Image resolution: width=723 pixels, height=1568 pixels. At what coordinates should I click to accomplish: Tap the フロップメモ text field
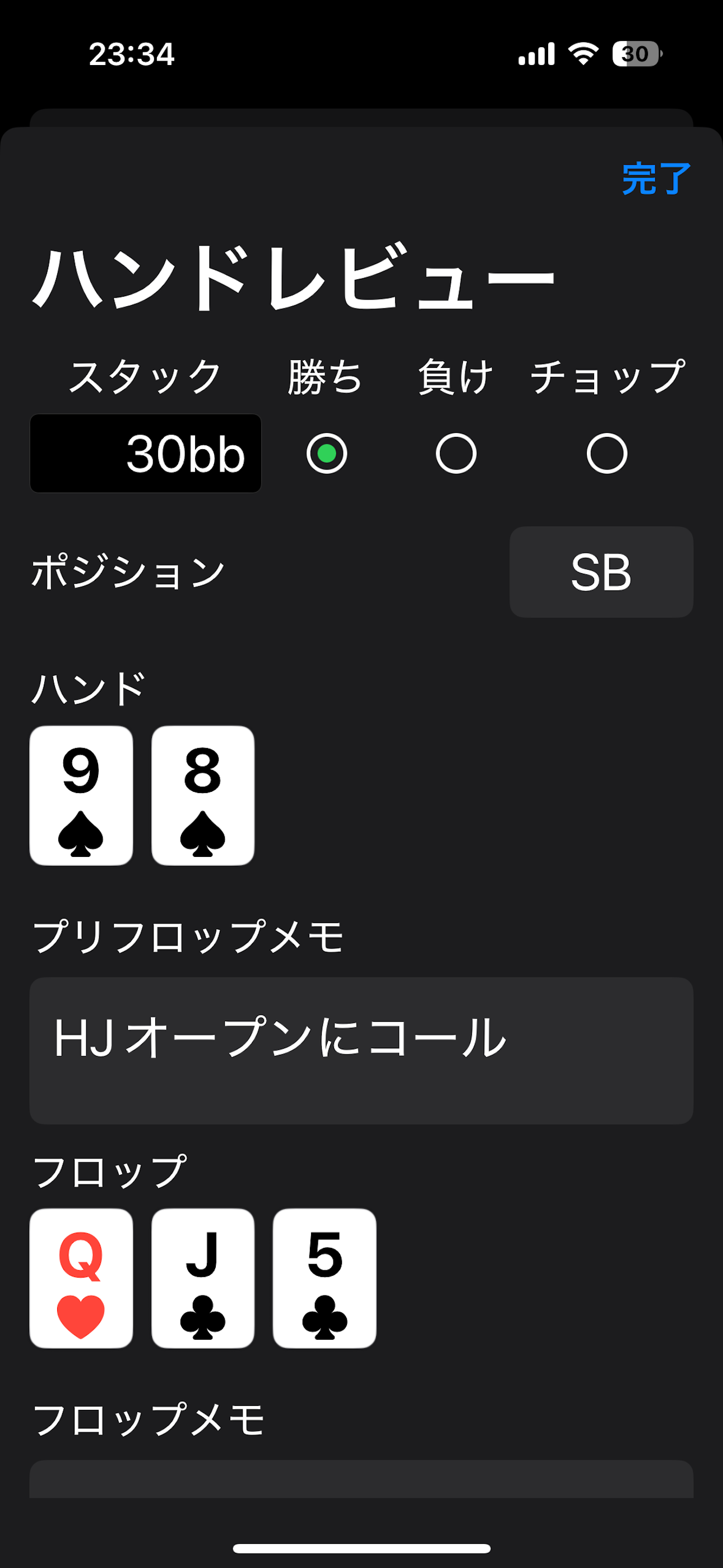[x=361, y=1479]
